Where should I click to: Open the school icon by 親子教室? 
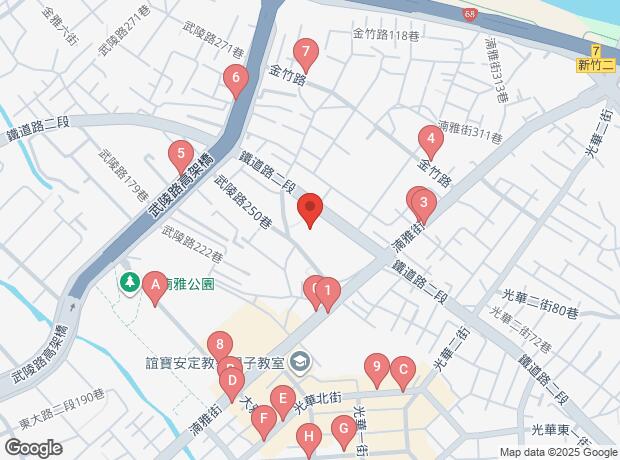301,361
